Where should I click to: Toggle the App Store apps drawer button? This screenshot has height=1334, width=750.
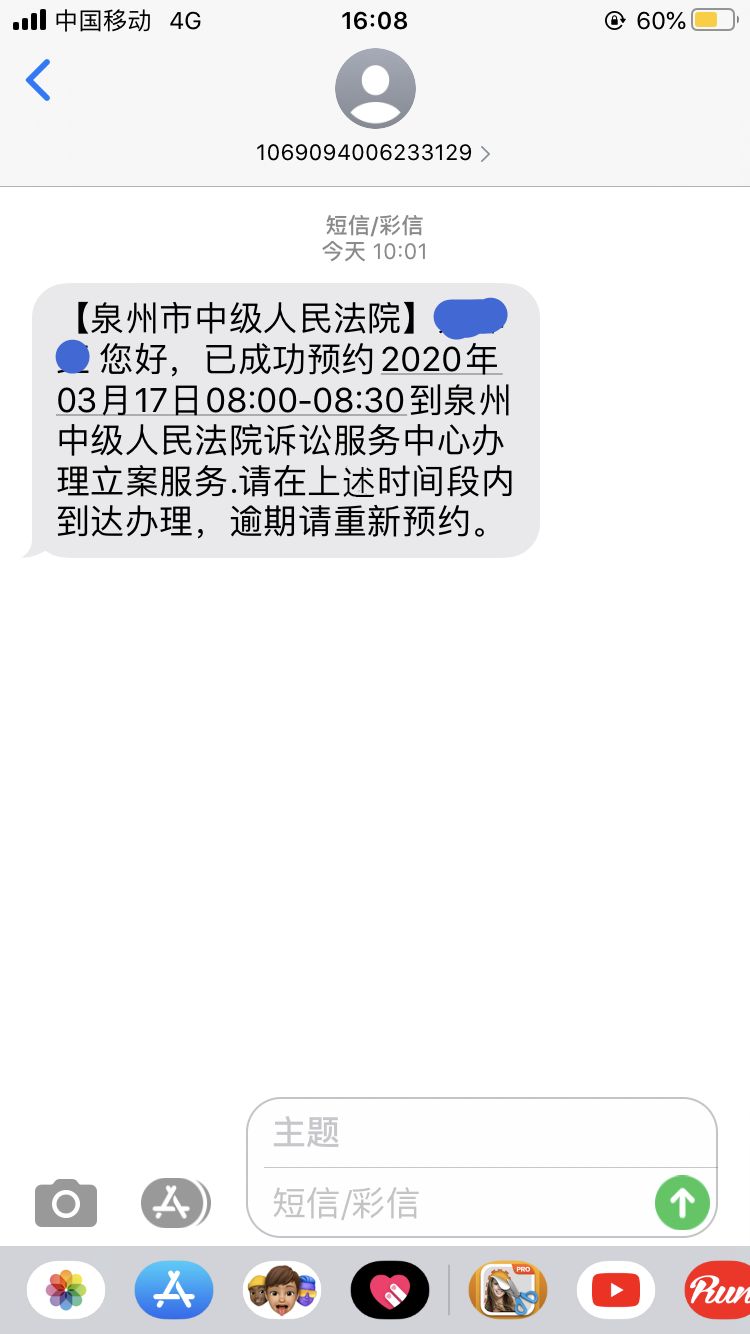[176, 1203]
